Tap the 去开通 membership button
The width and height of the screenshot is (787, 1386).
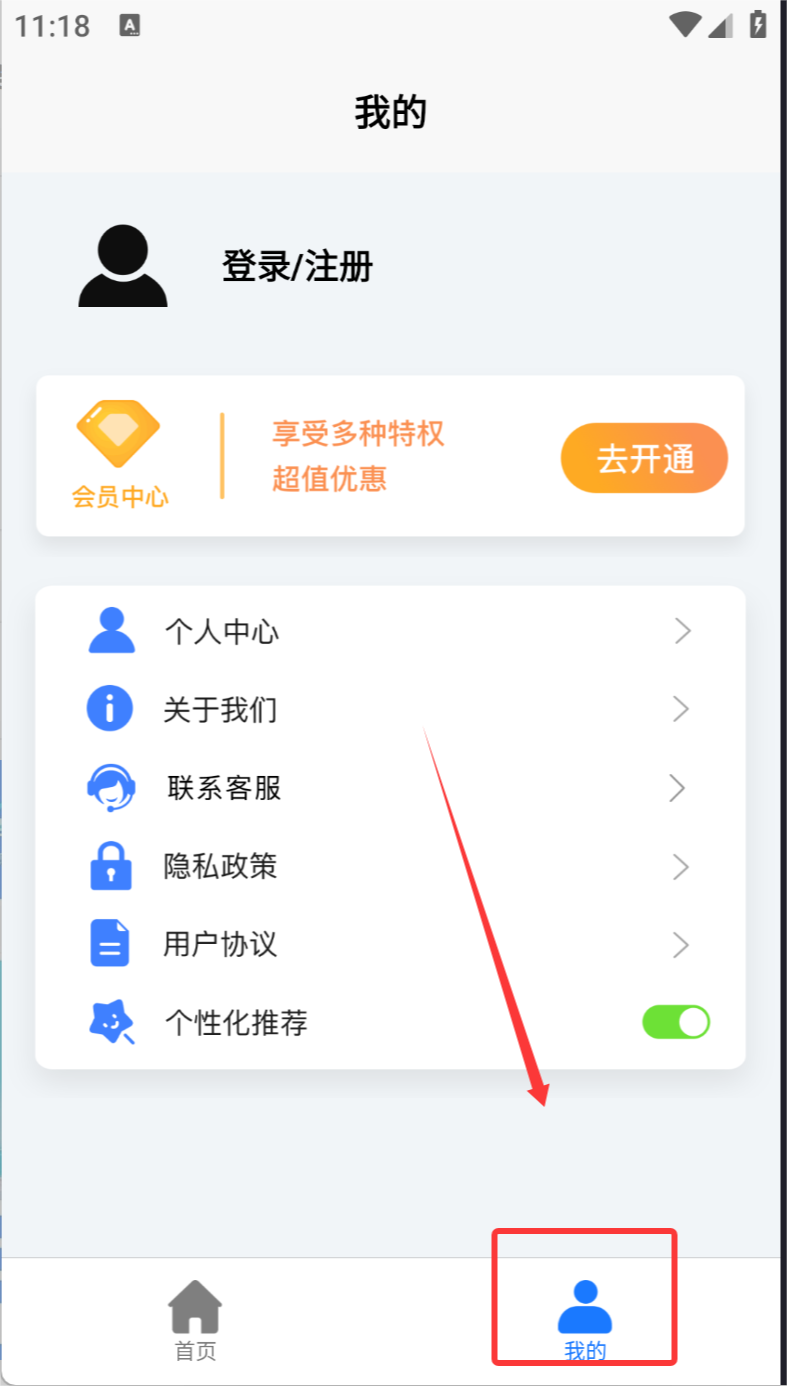(x=644, y=458)
